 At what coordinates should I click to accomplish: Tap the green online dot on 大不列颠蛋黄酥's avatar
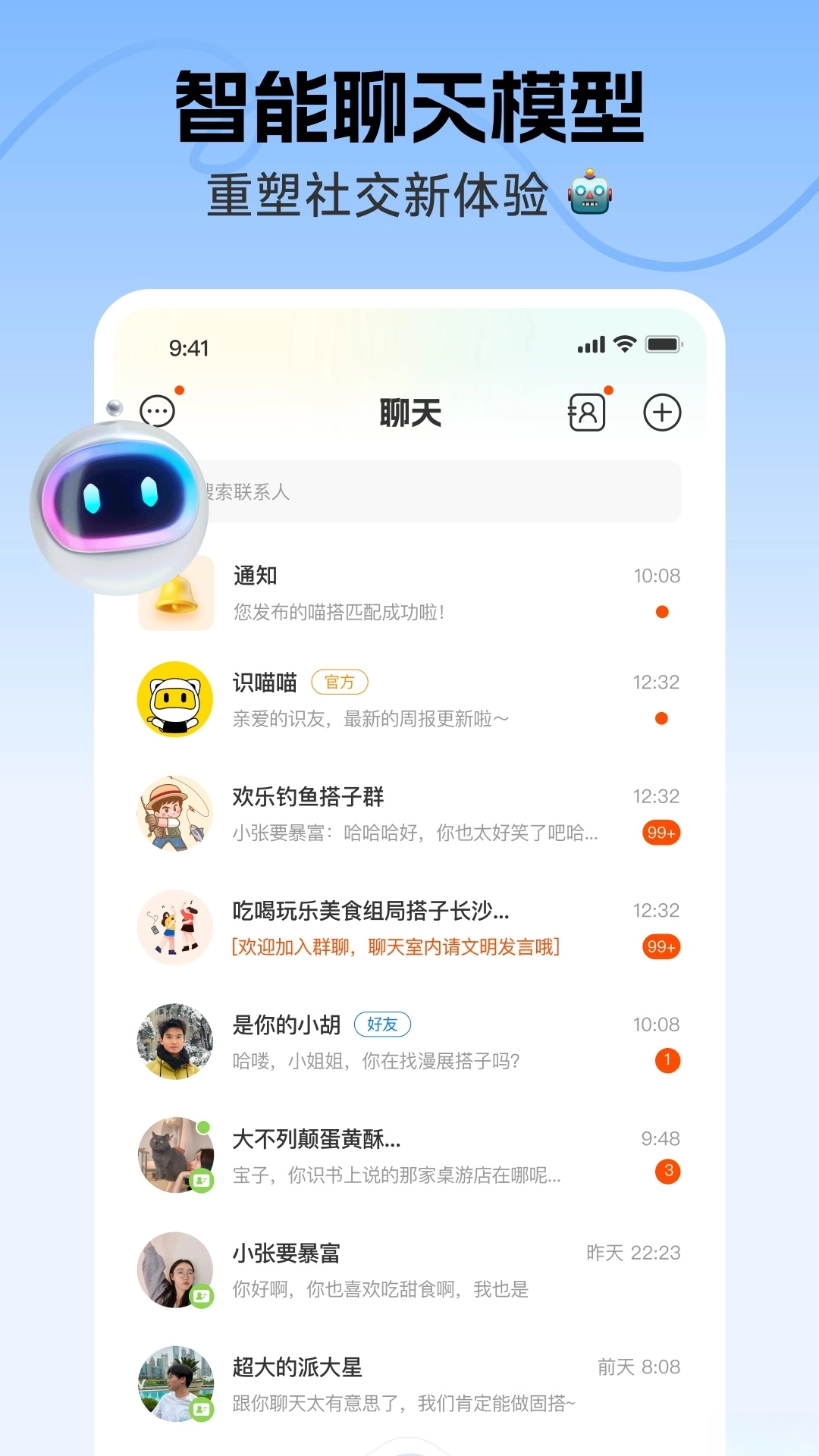[202, 1127]
